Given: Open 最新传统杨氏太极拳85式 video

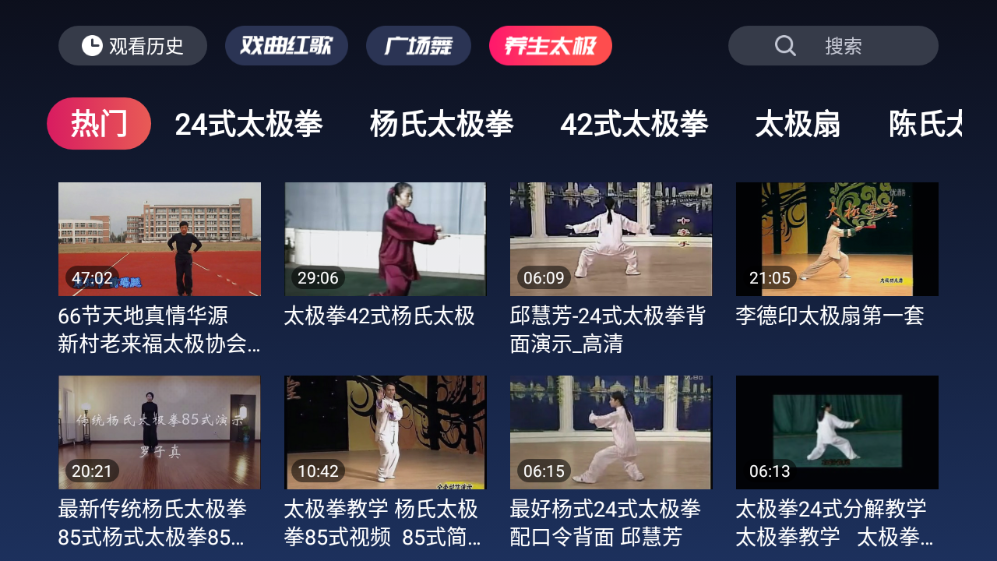Looking at the screenshot, I should (x=159, y=432).
